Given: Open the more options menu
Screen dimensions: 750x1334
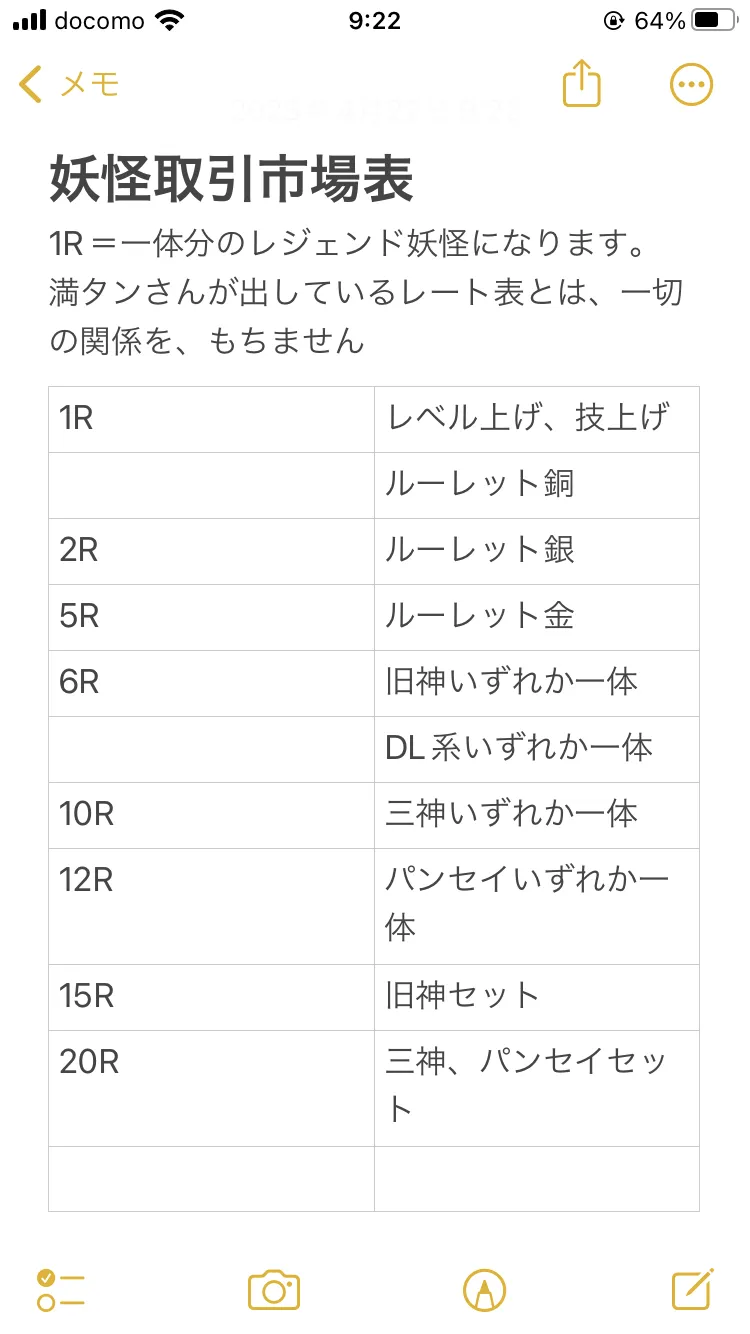Looking at the screenshot, I should click(x=691, y=84).
